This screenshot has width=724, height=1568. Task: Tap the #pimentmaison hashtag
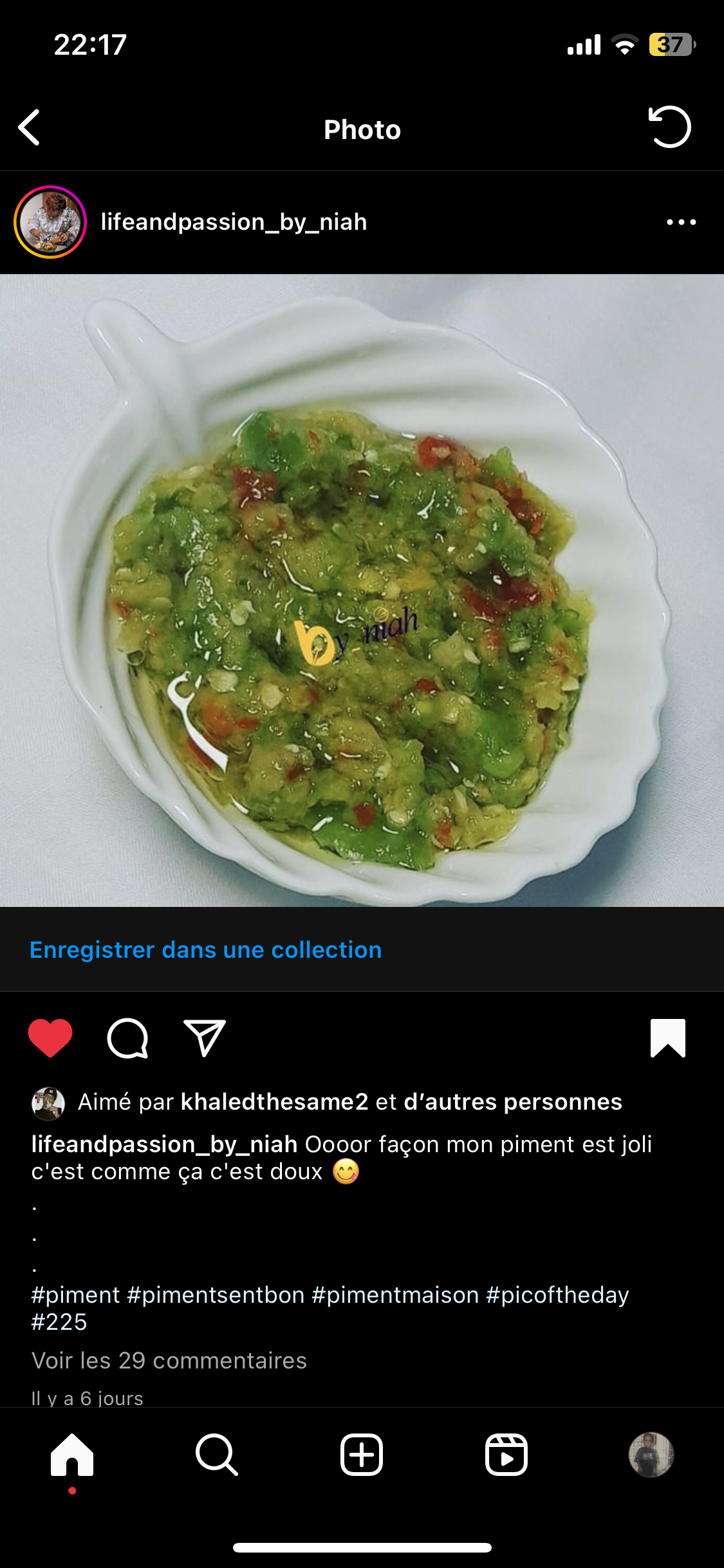(395, 1294)
